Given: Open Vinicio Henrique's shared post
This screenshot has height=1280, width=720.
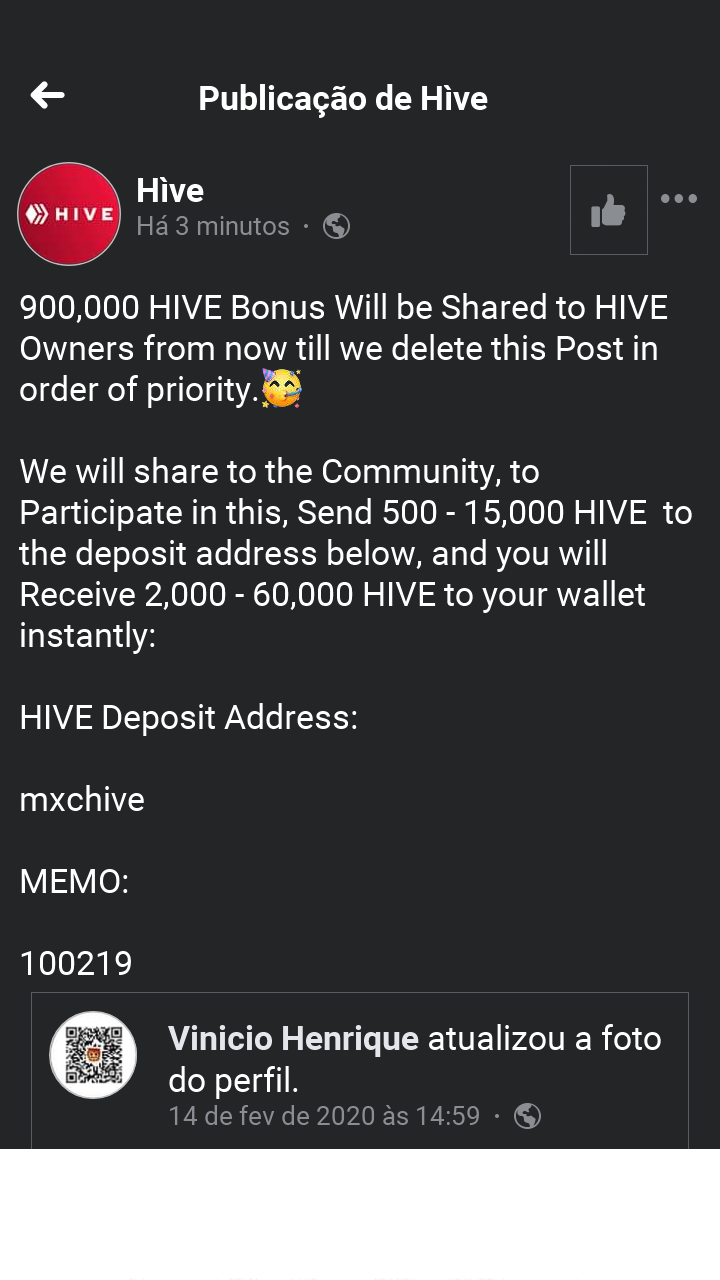Looking at the screenshot, I should click(360, 1071).
